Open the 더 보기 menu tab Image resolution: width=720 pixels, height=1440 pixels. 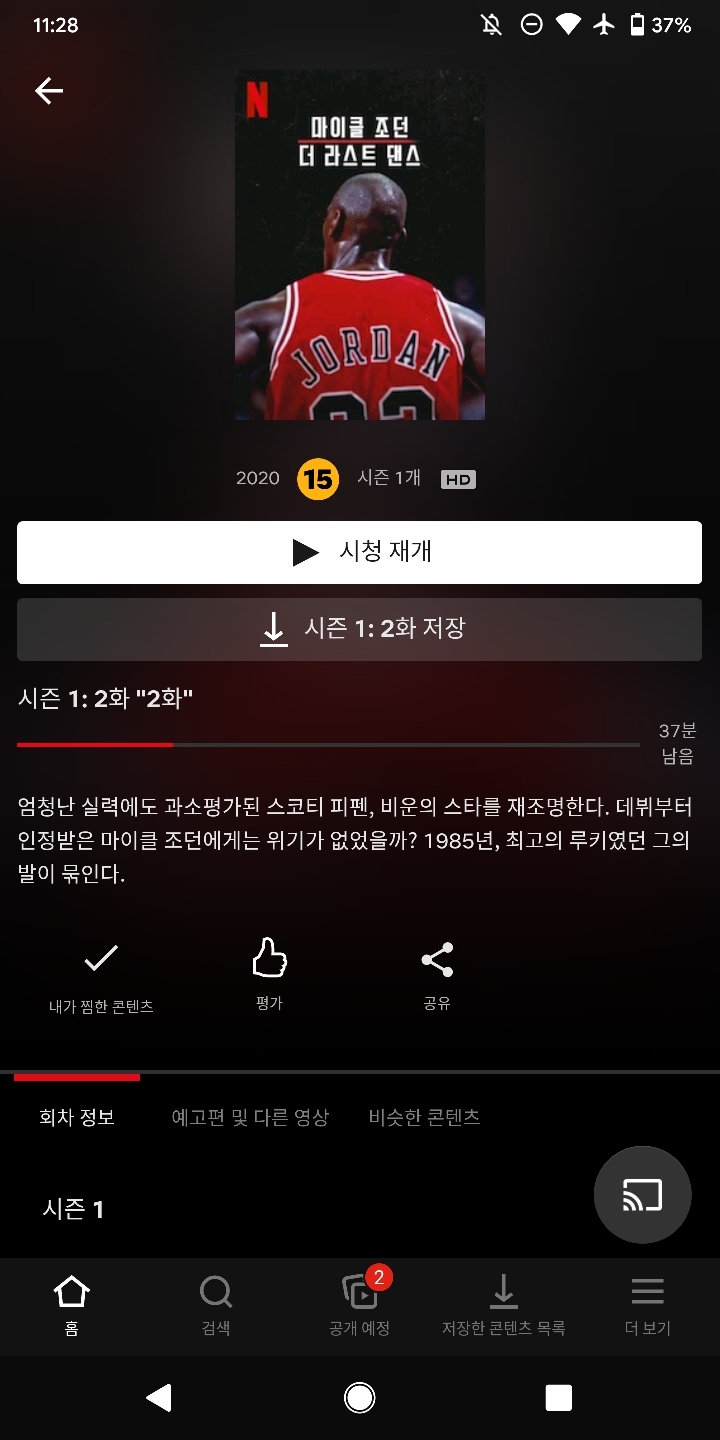click(647, 1305)
